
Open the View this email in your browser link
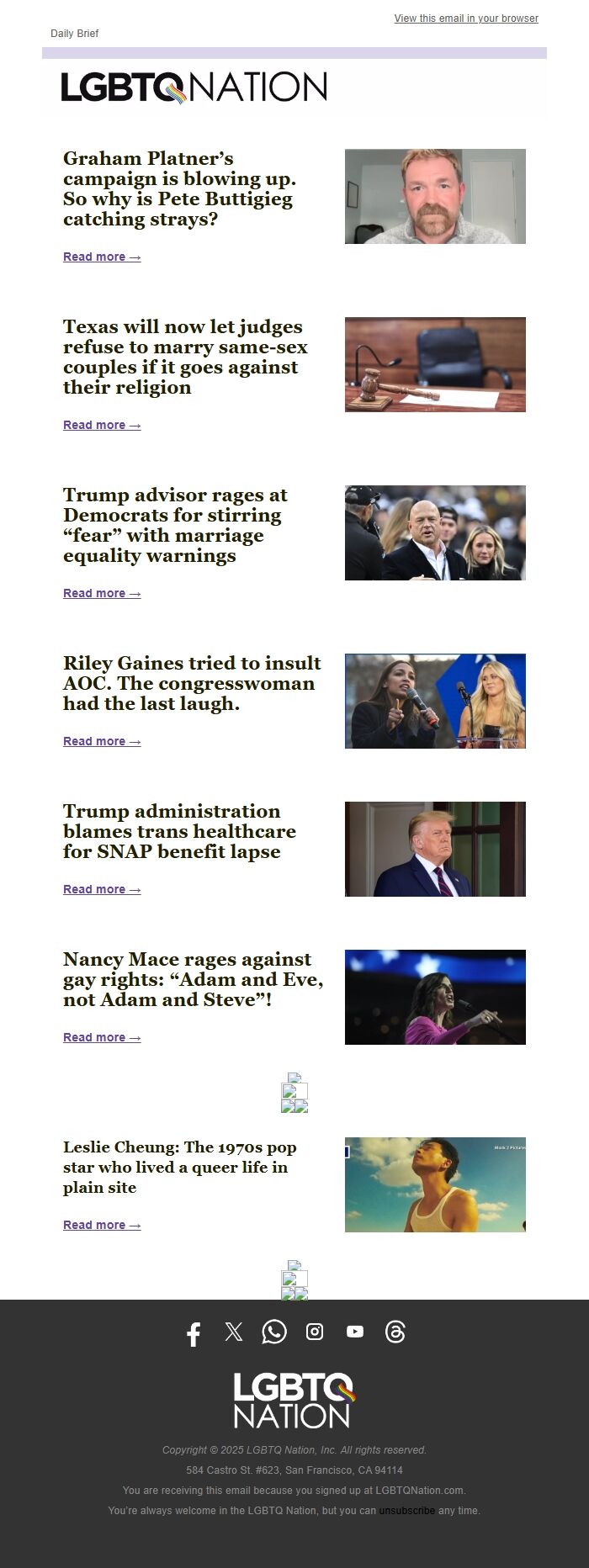click(466, 19)
